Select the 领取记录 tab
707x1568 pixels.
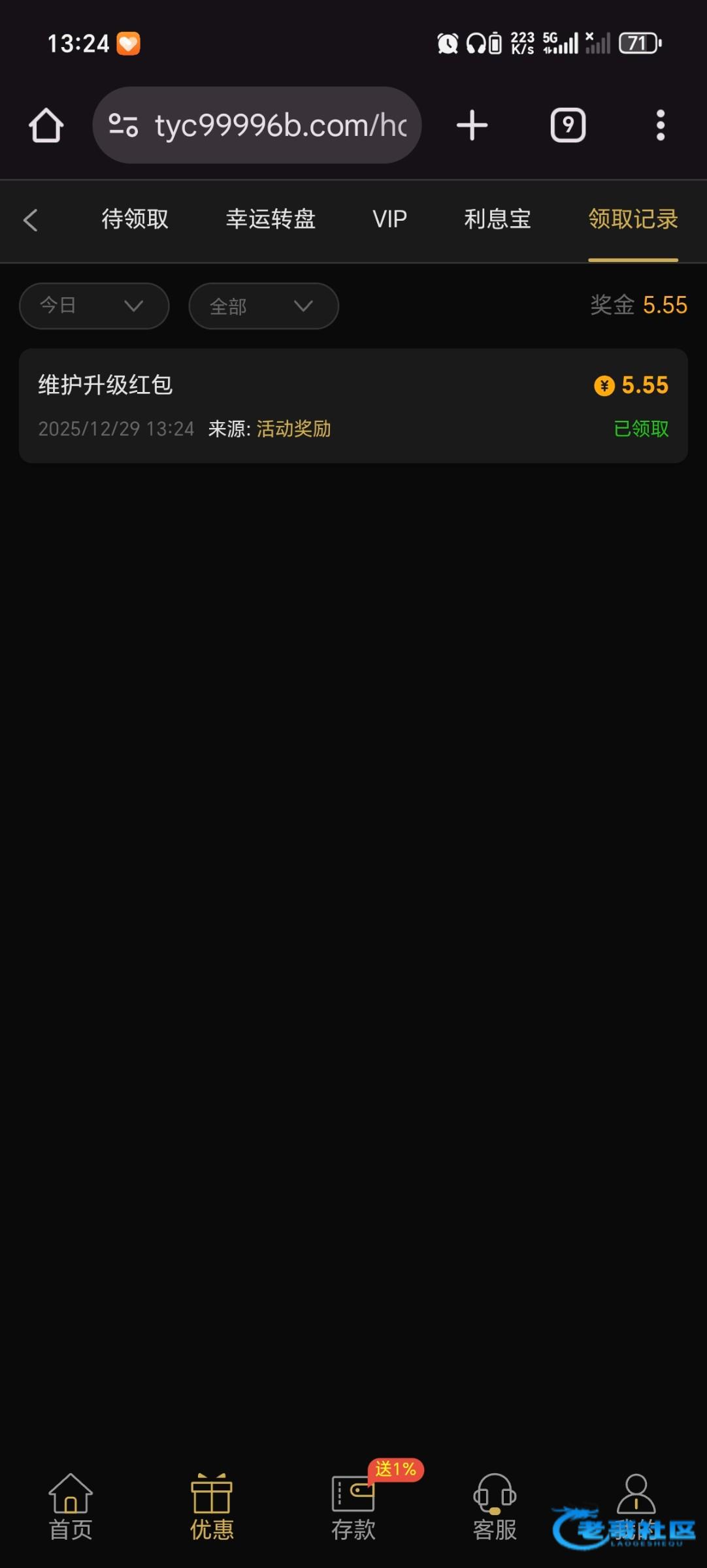(x=633, y=219)
